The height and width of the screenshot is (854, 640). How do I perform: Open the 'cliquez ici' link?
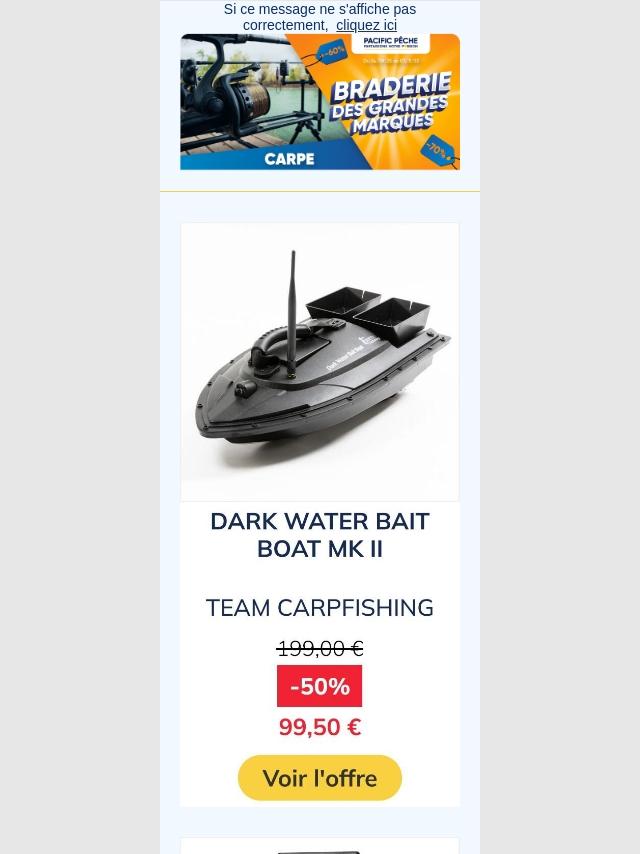tap(366, 25)
